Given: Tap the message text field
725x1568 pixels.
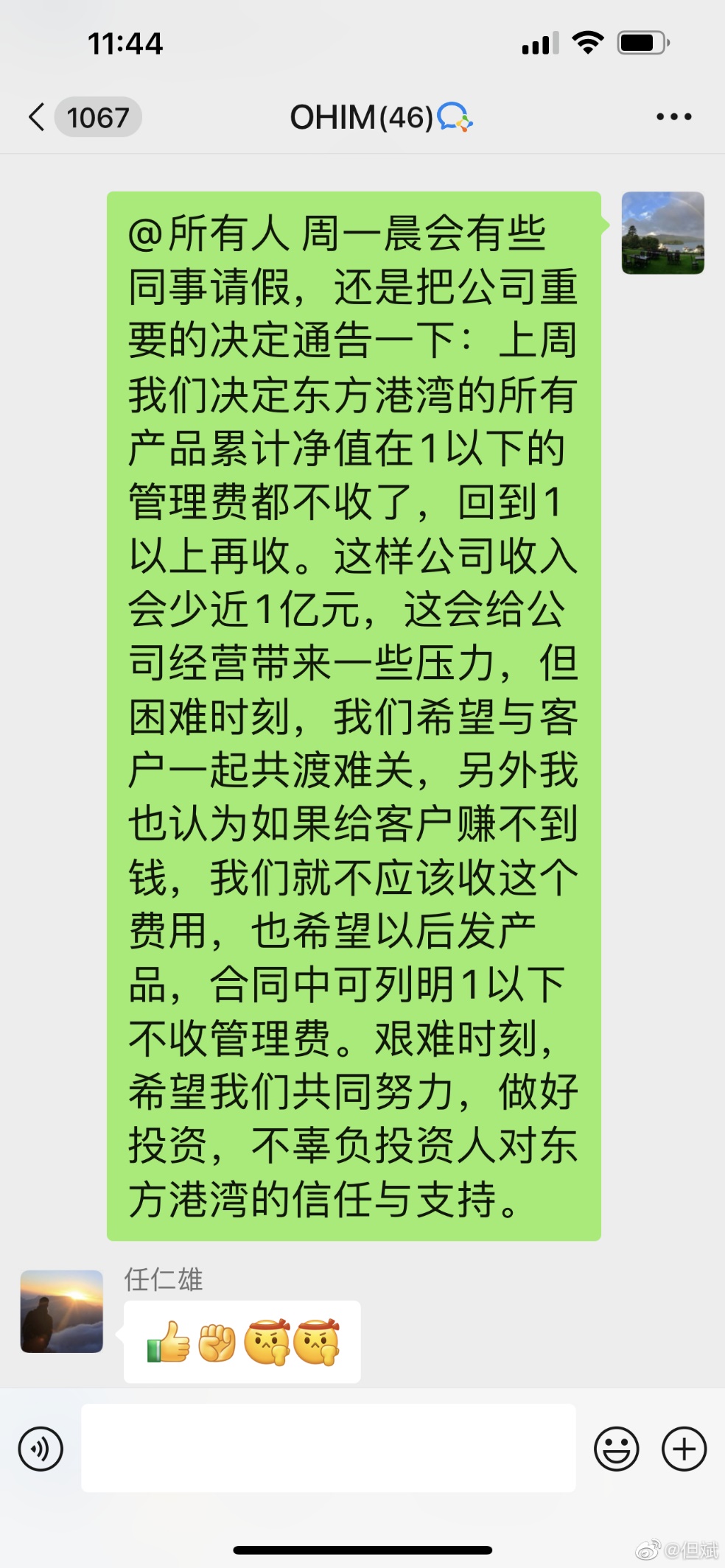Looking at the screenshot, I should [x=328, y=1447].
